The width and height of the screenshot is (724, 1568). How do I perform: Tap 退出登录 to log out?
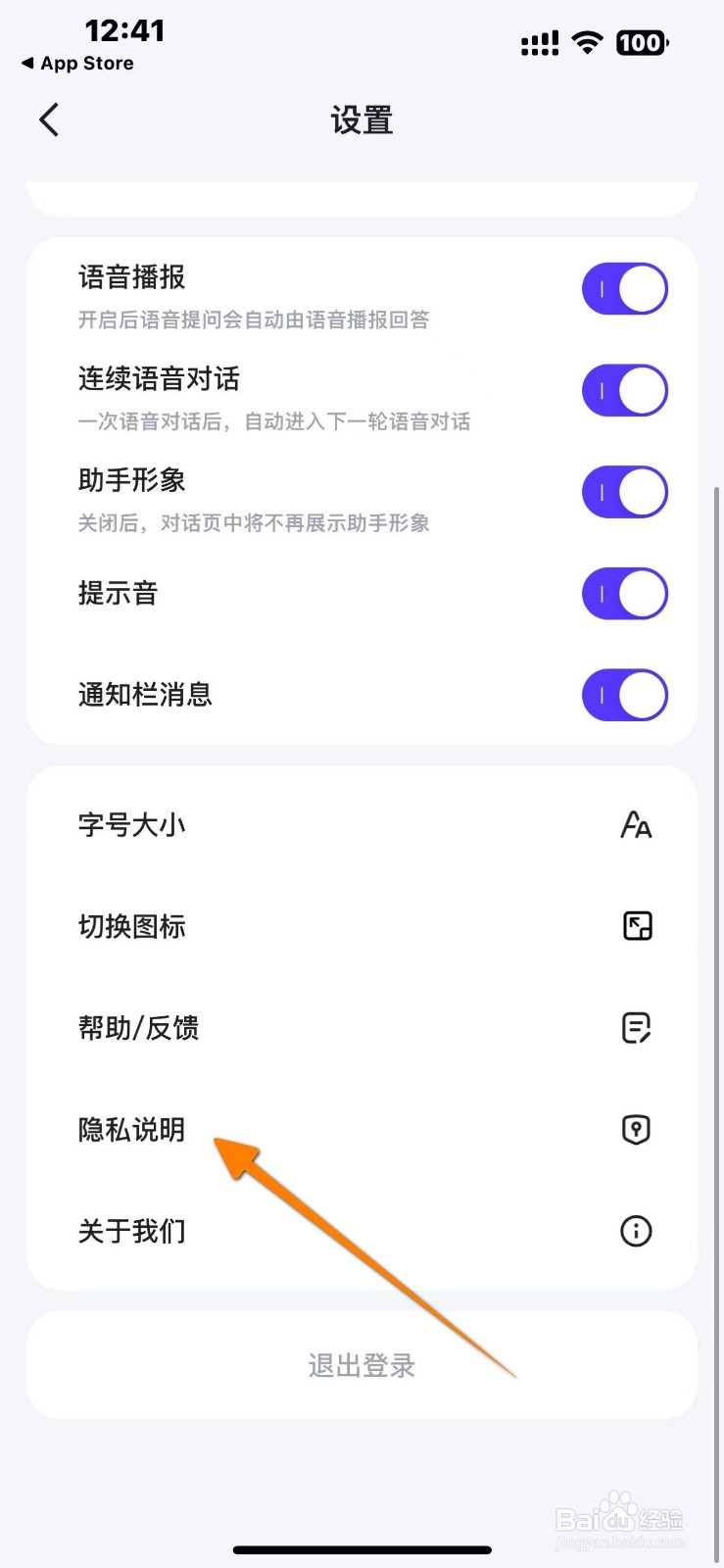point(362,1365)
